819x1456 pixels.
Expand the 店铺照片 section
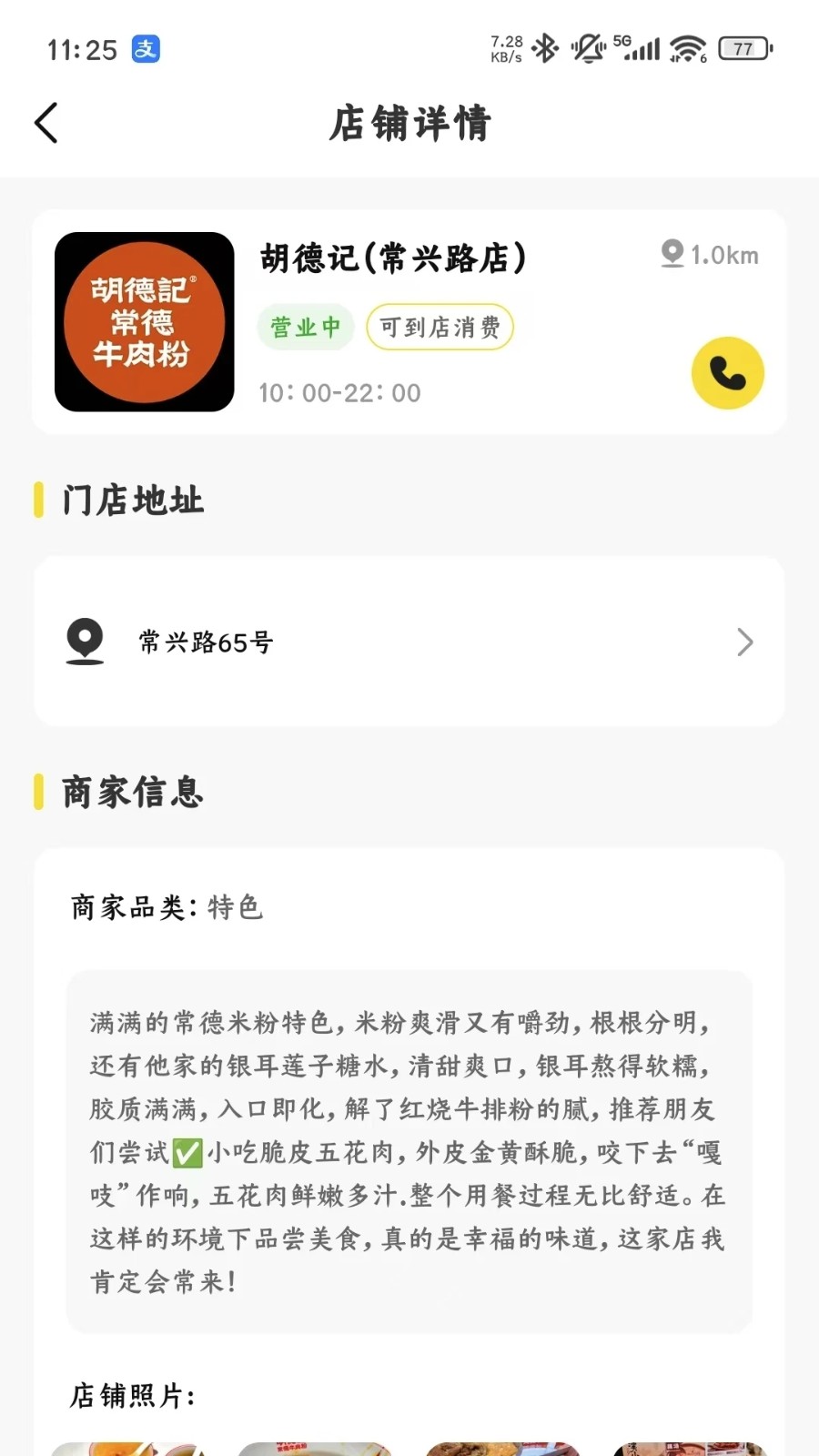pos(134,1395)
